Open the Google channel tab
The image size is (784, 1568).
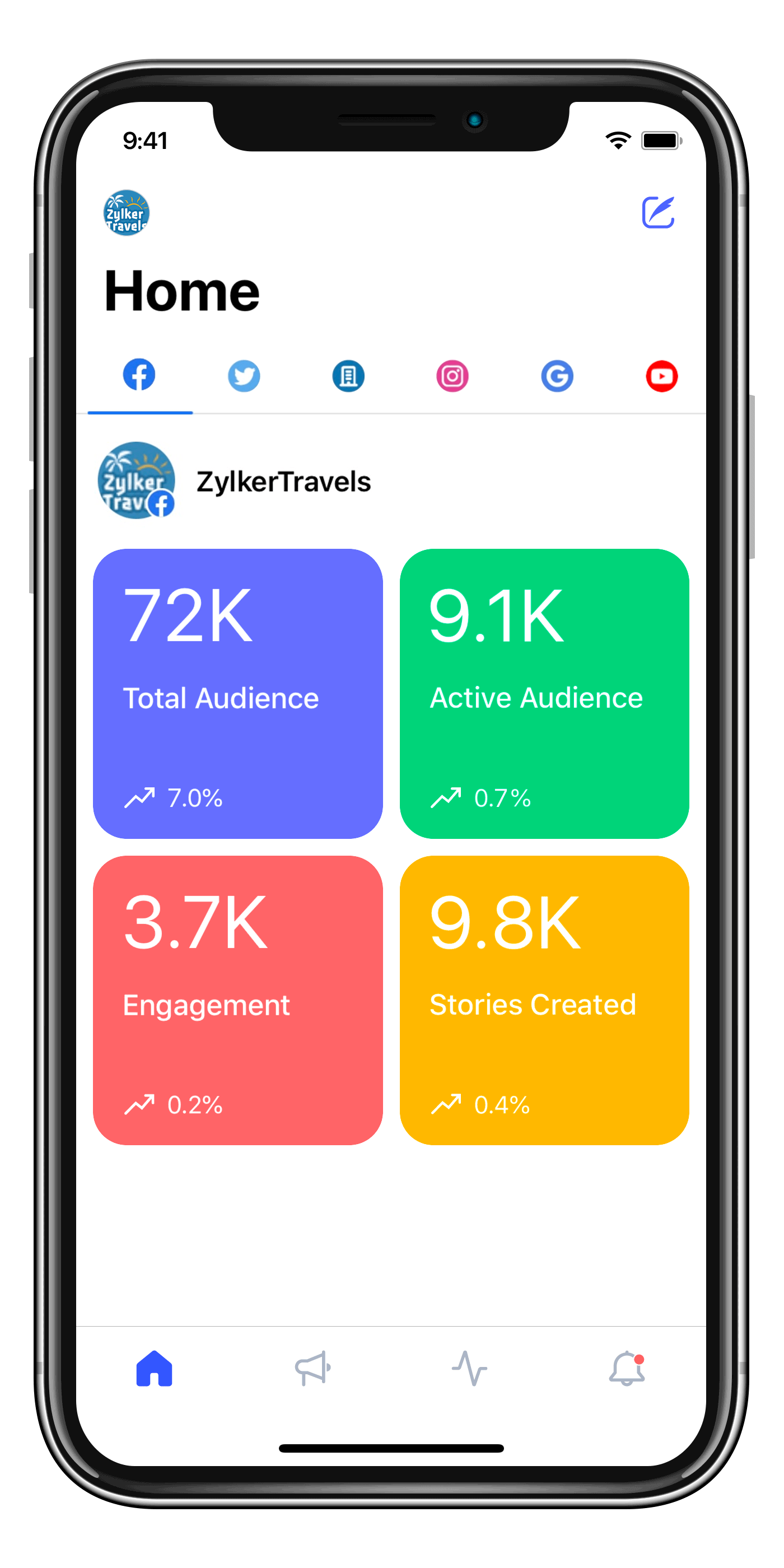pos(557,376)
